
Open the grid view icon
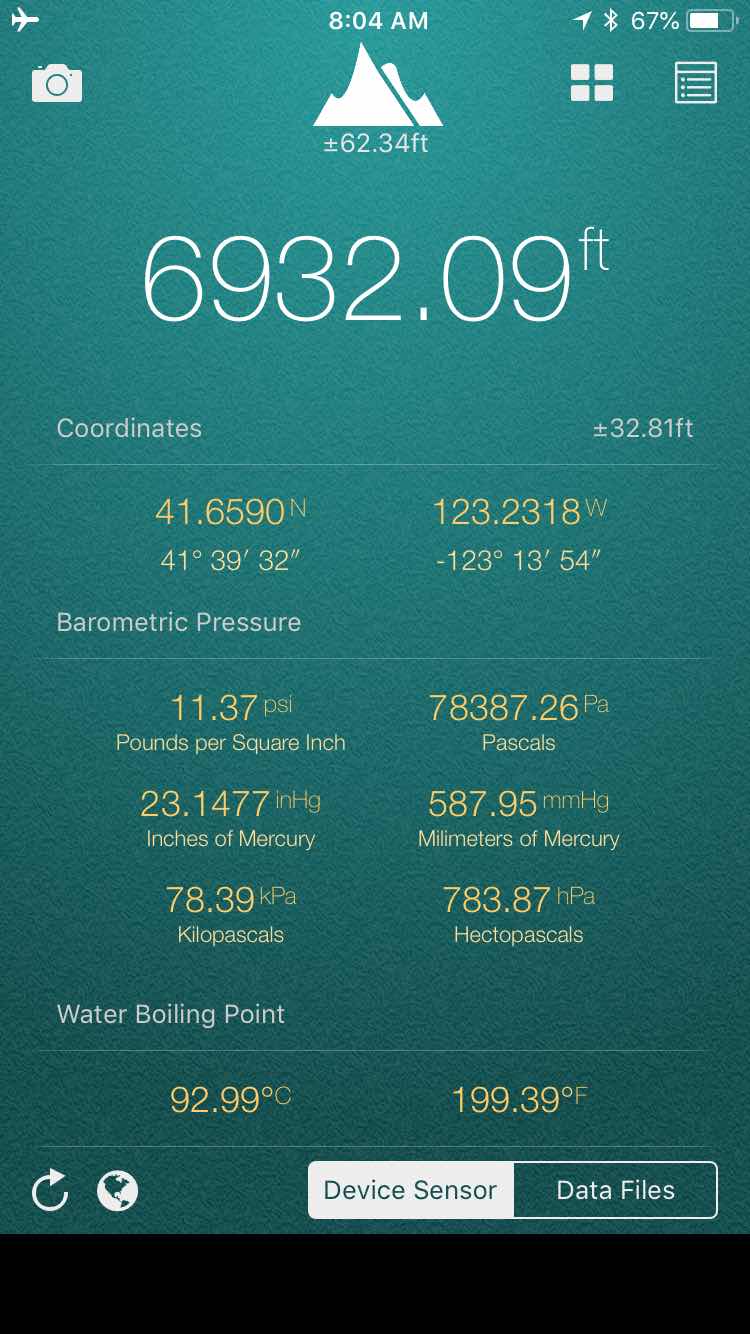coord(592,83)
